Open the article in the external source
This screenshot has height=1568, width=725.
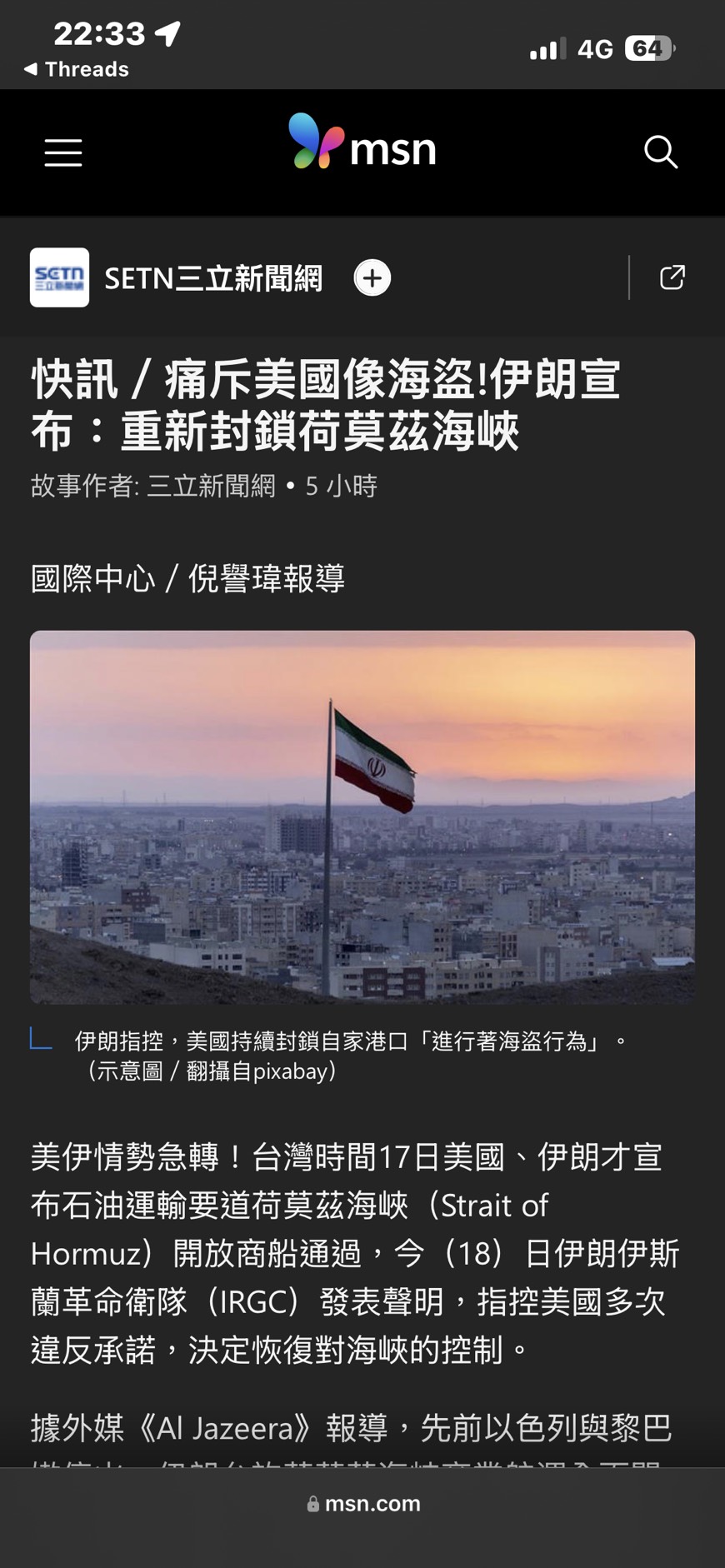672,277
